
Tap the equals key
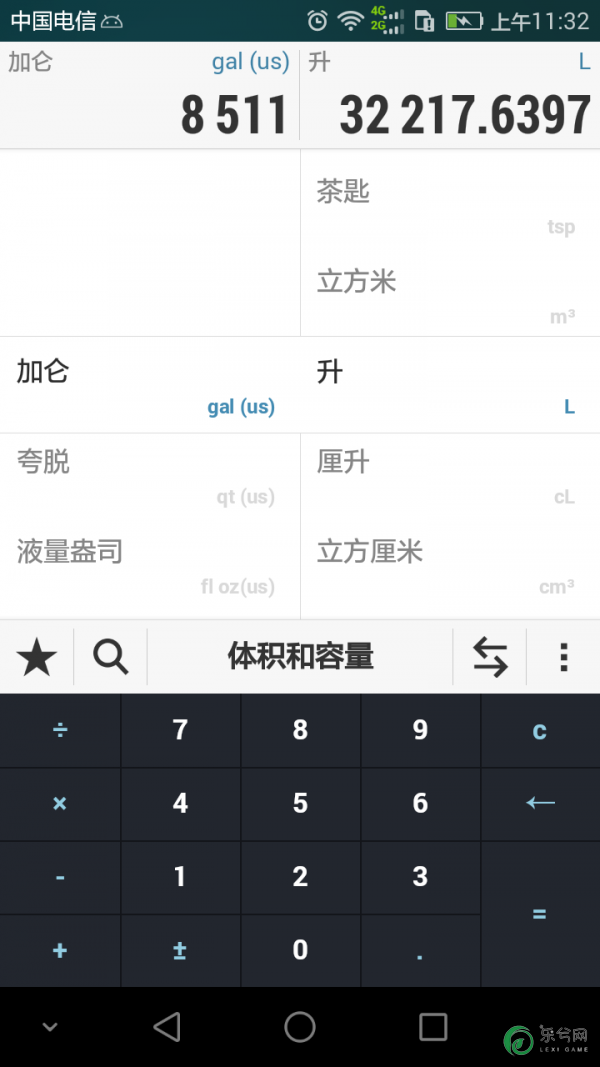point(540,914)
